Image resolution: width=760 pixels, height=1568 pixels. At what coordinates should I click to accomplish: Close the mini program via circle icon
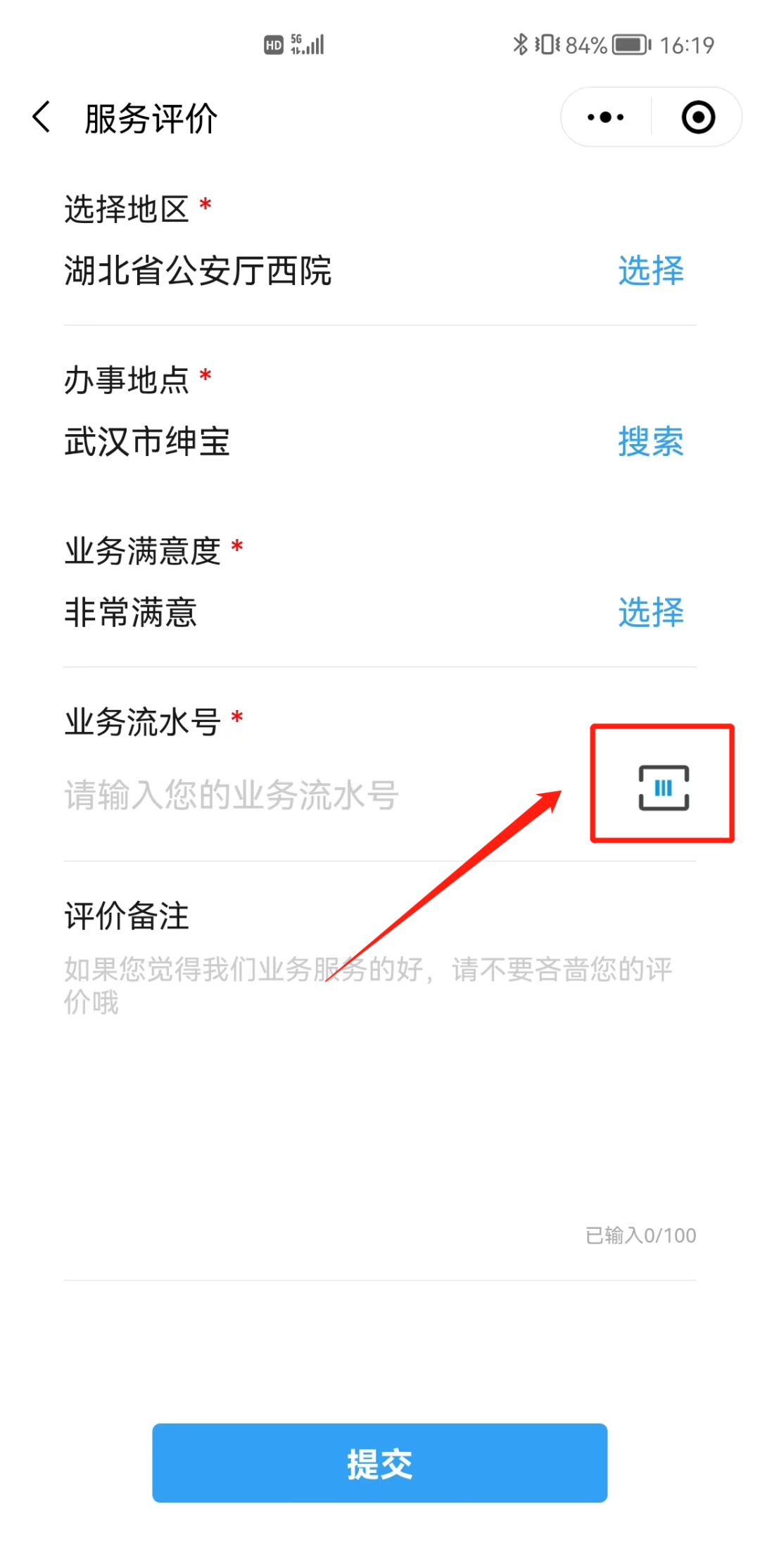point(698,117)
